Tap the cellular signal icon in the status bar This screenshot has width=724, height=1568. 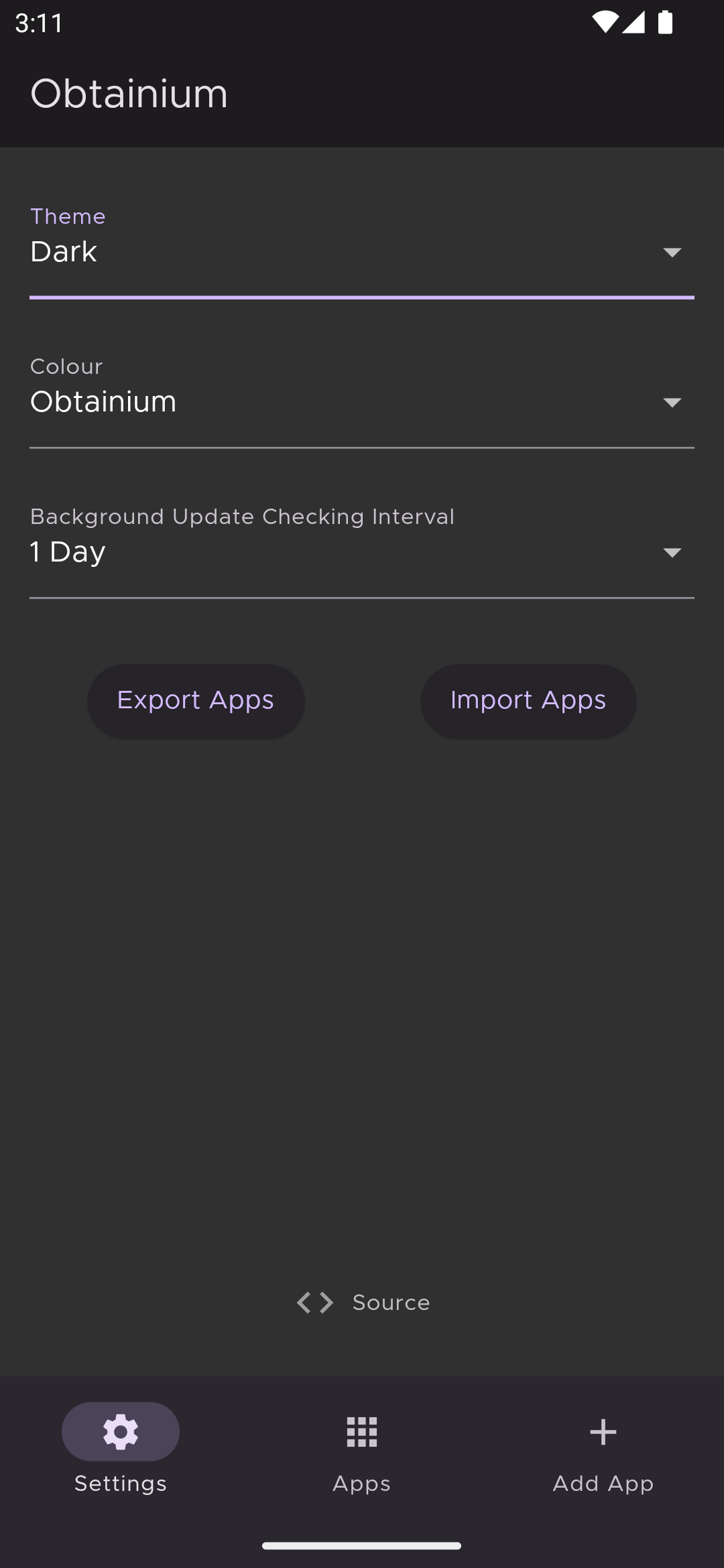point(633,22)
